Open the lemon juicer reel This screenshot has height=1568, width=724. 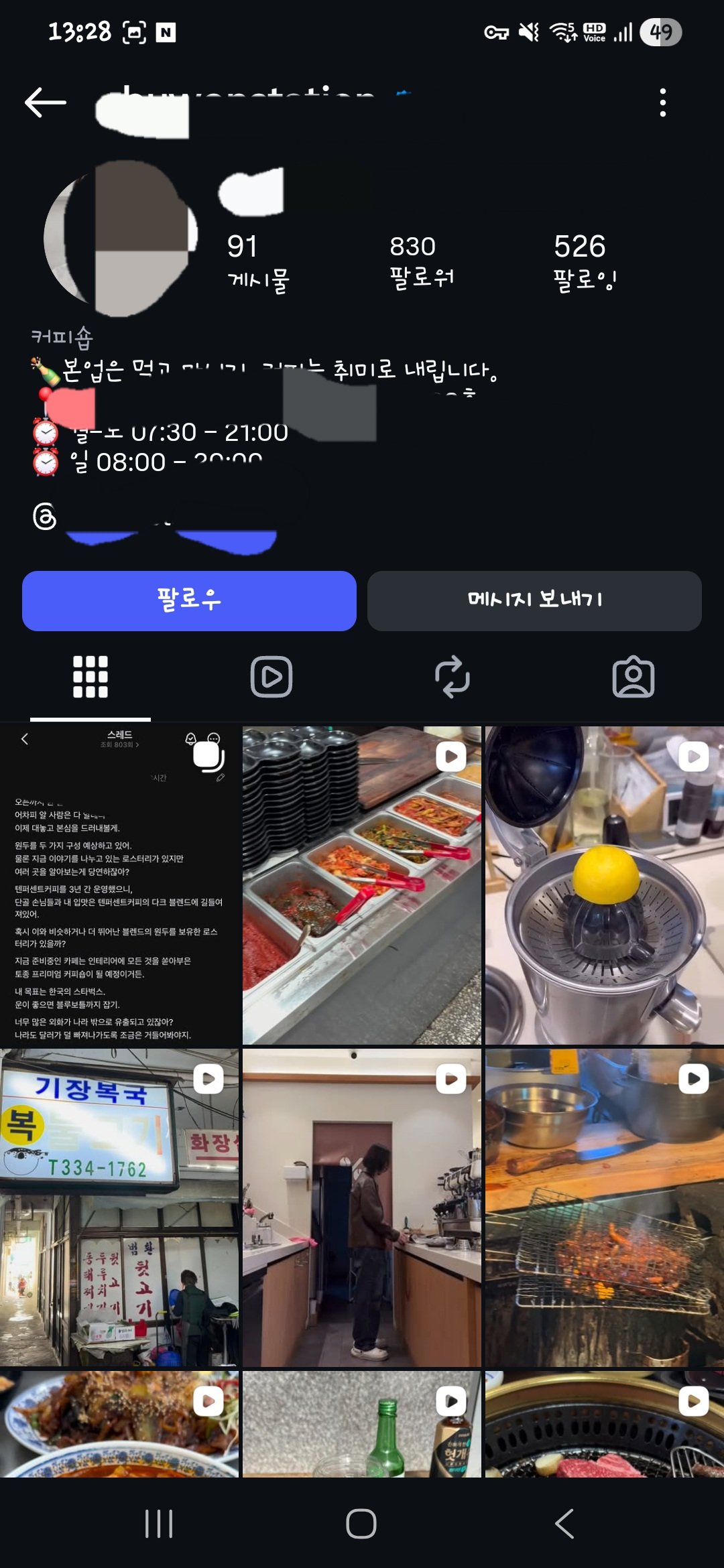coord(604,885)
